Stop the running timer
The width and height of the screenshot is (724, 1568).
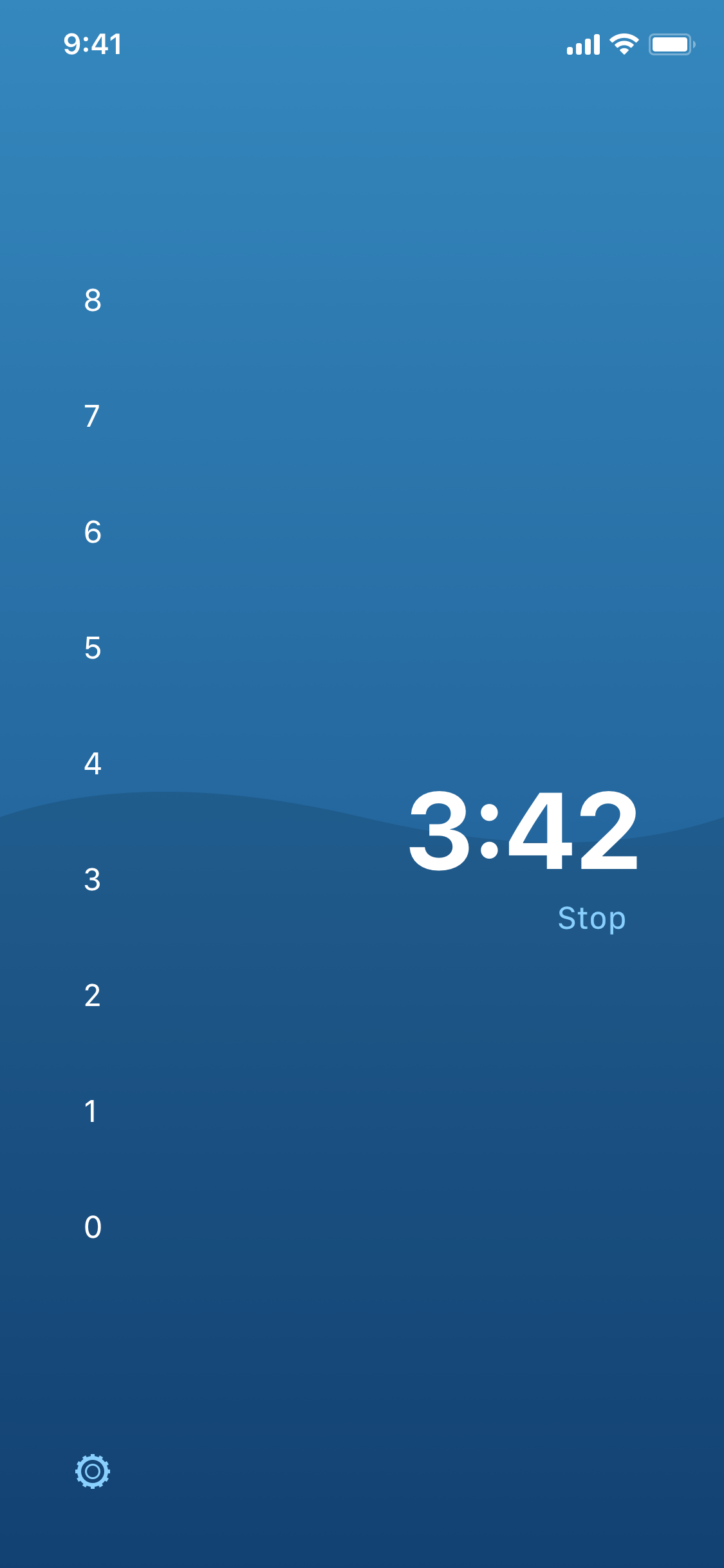coord(591,918)
